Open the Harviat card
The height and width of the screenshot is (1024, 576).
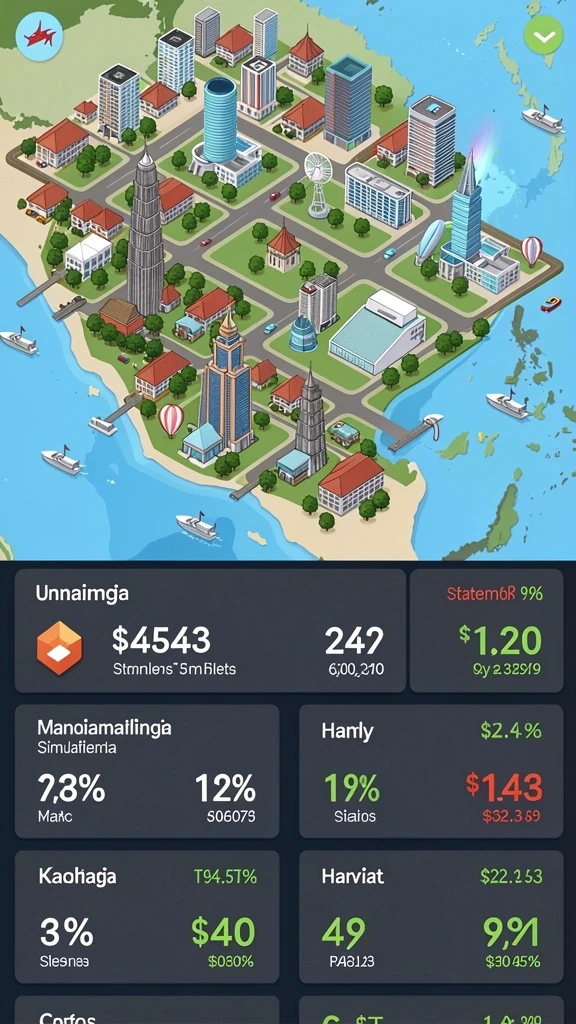tap(431, 916)
